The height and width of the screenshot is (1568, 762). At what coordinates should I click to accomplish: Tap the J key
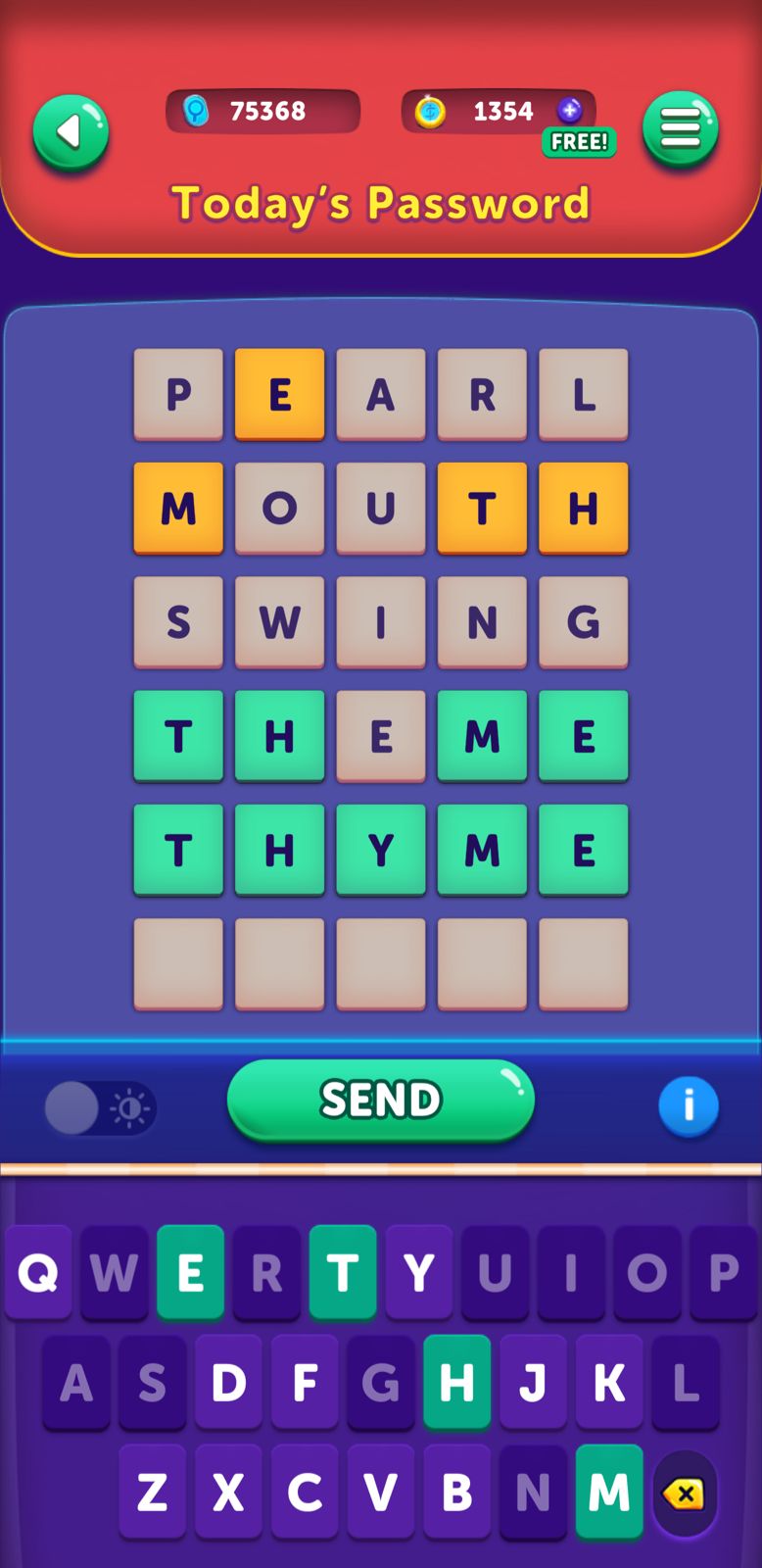533,1382
